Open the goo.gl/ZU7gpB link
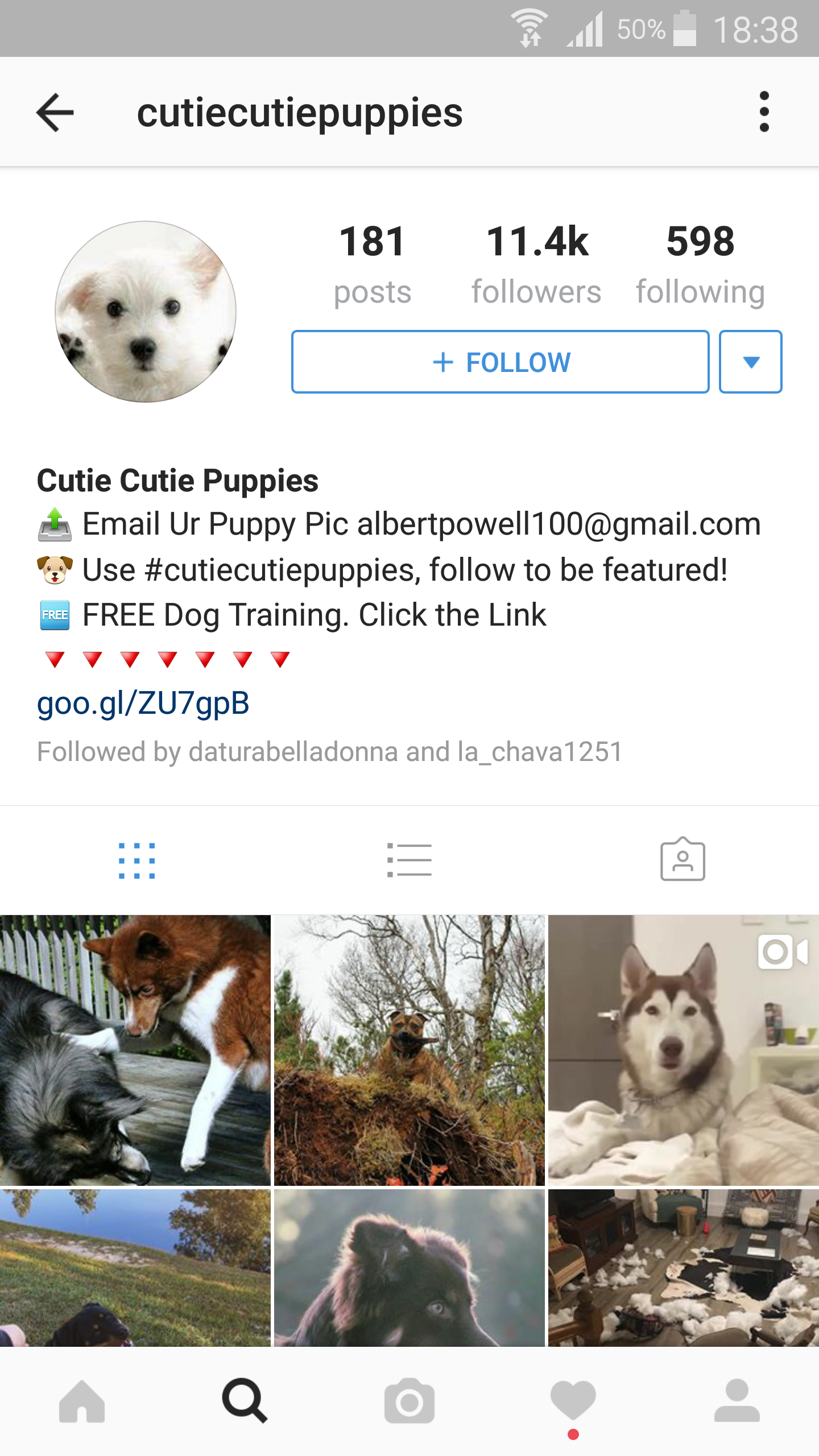Screen dimensions: 819x1456 [143, 703]
